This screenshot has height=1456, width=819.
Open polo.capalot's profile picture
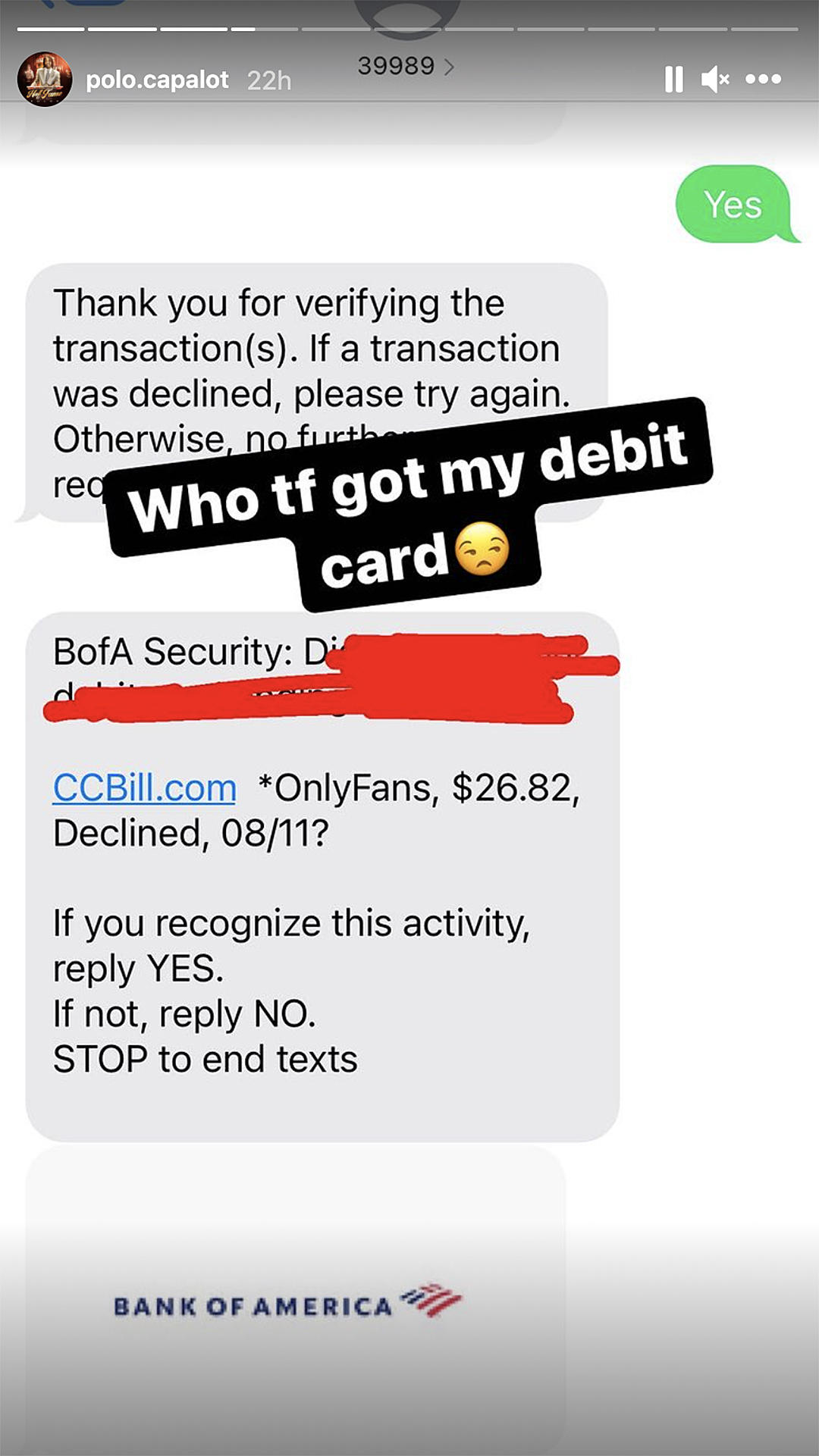45,79
